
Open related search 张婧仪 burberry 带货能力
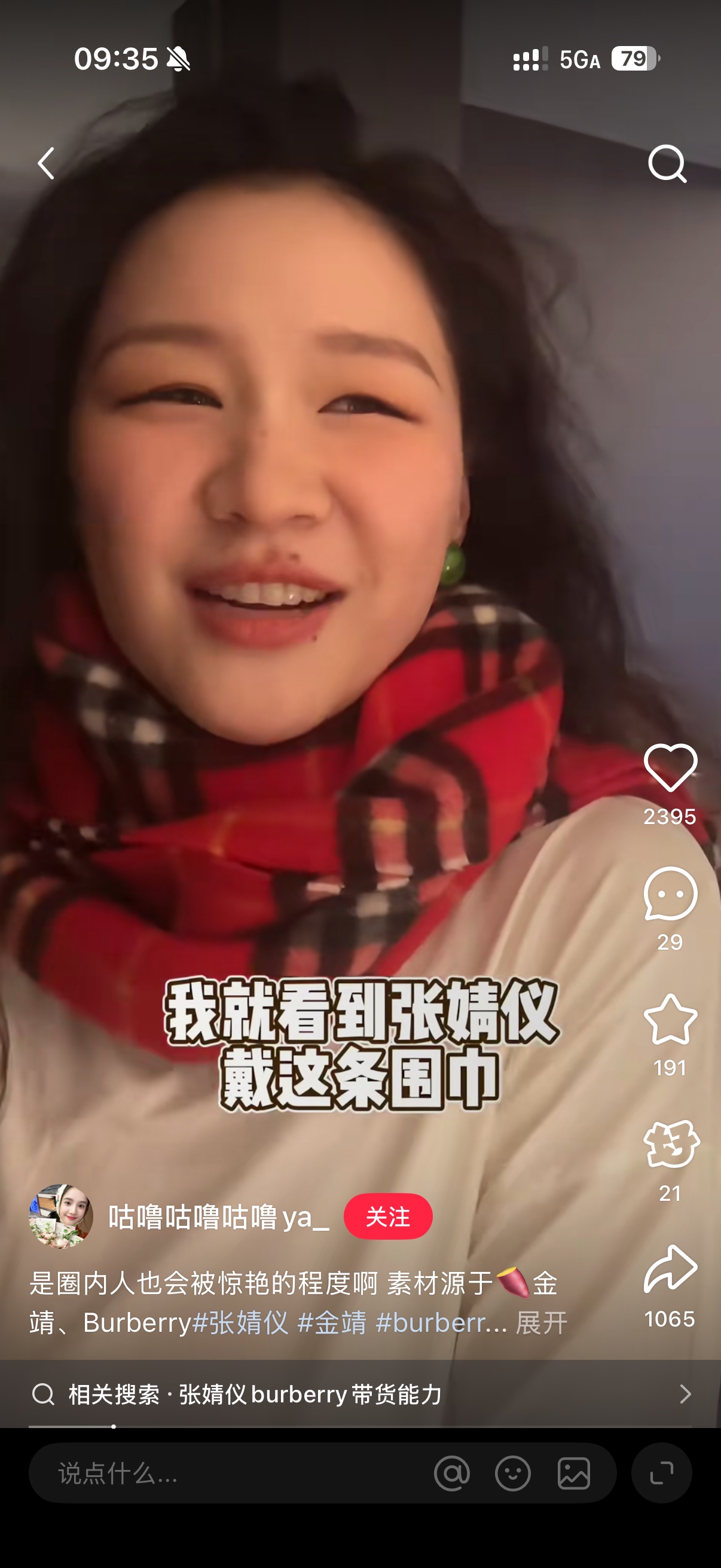point(360,1394)
